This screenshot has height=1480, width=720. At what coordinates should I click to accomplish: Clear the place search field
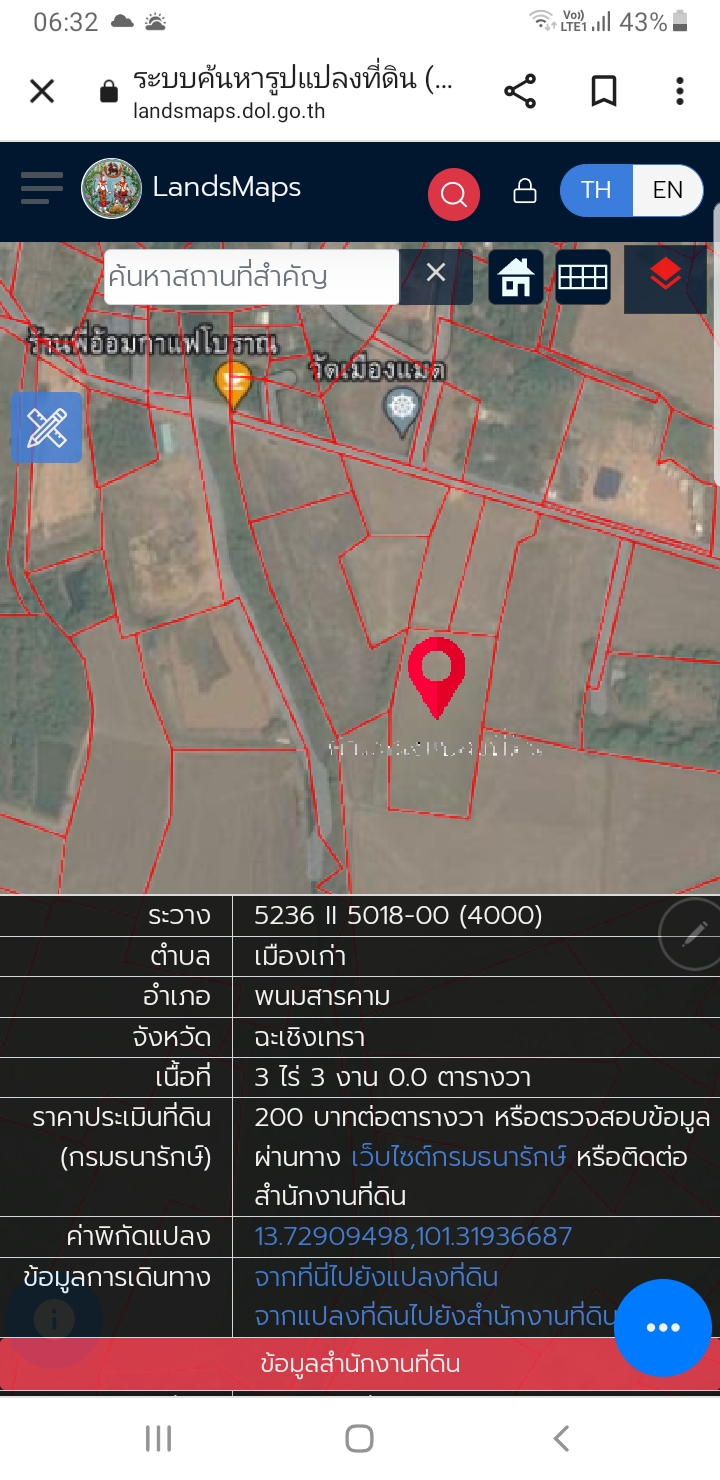[436, 273]
